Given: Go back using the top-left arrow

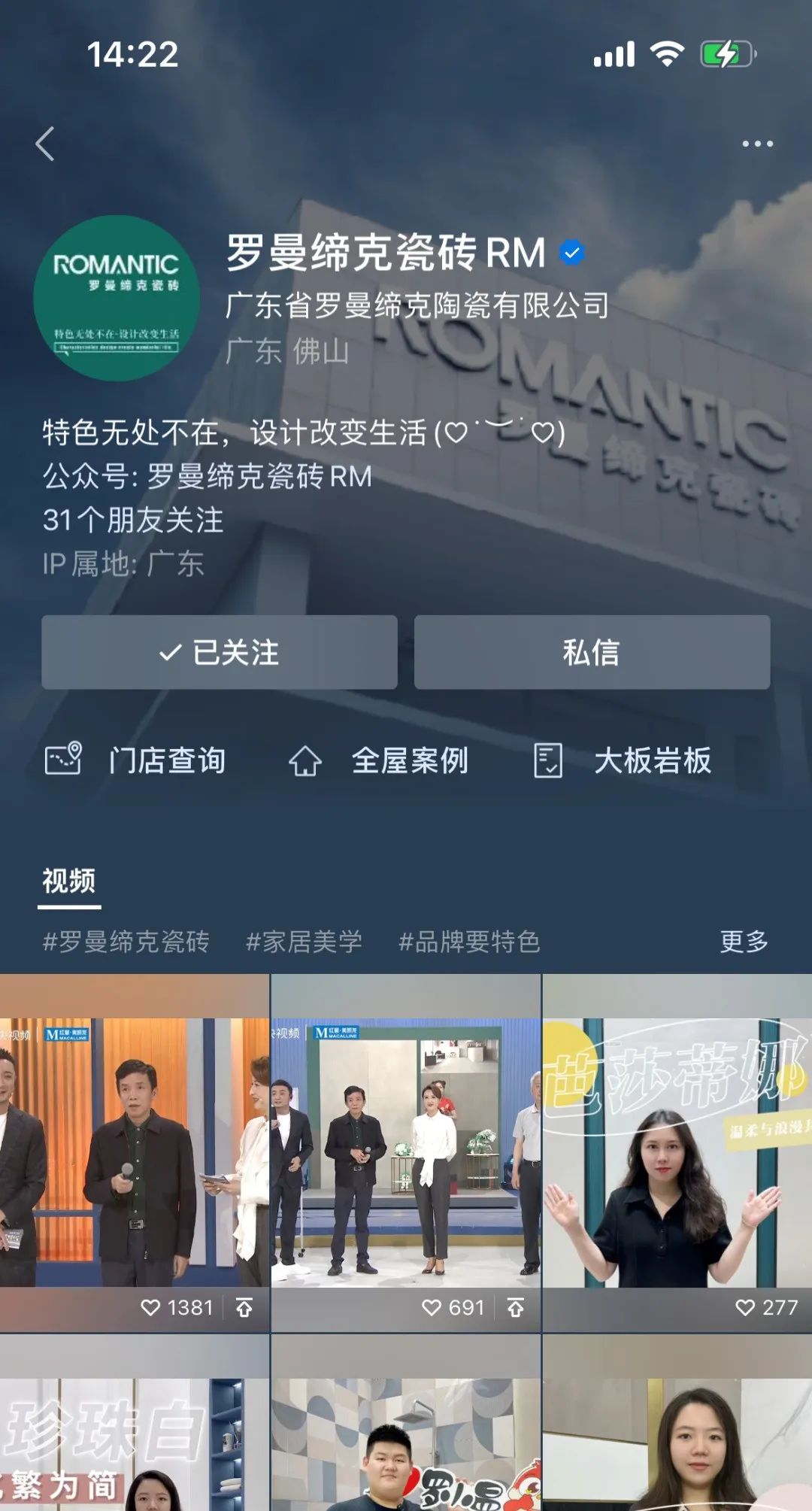Looking at the screenshot, I should tap(45, 144).
